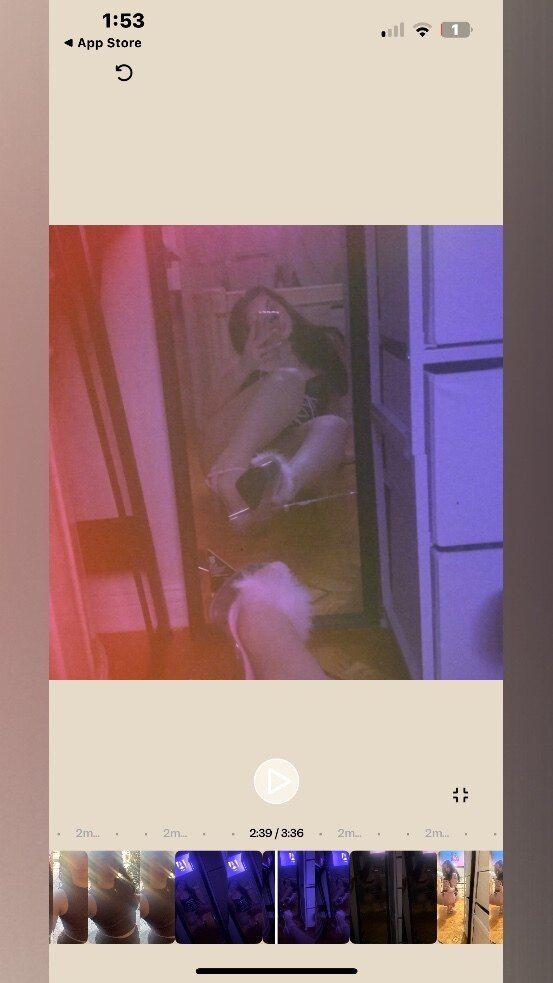Select the yellow-toned clip in the timeline
Viewport: 553px width, 983px height.
pos(470,896)
